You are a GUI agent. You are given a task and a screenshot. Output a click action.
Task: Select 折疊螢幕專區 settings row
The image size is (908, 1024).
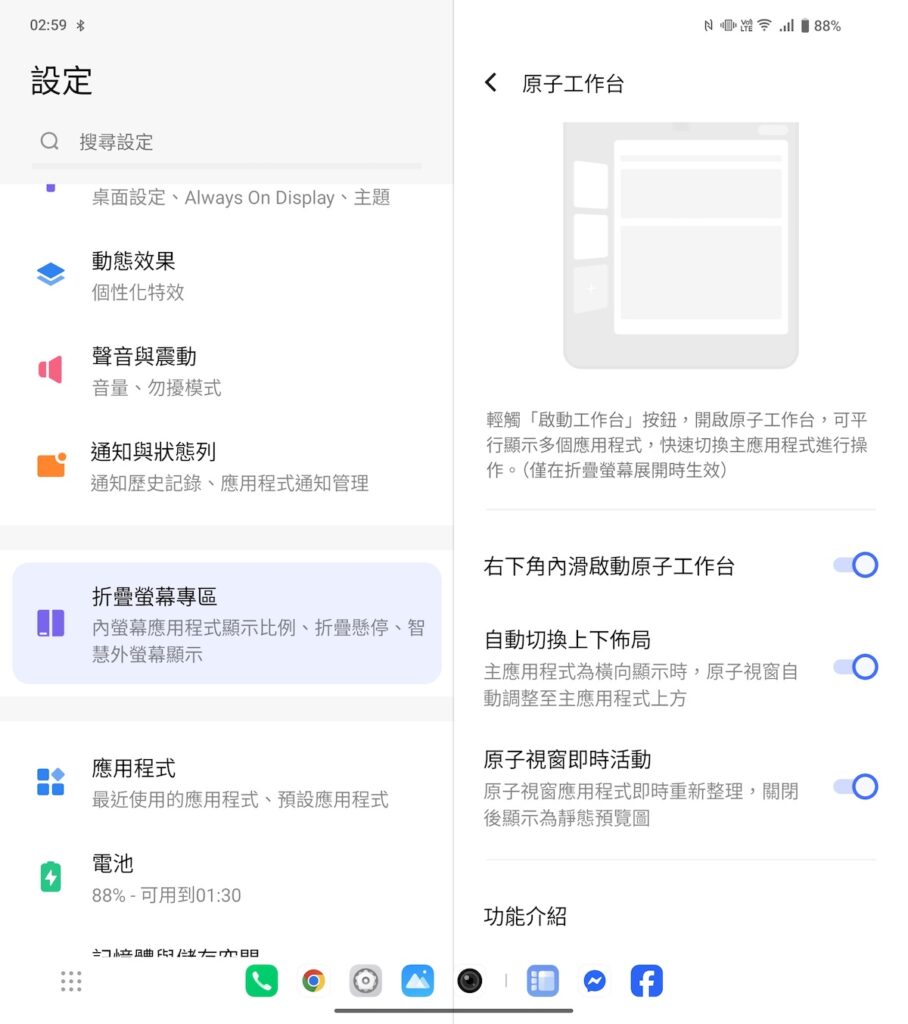pyautogui.click(x=226, y=623)
